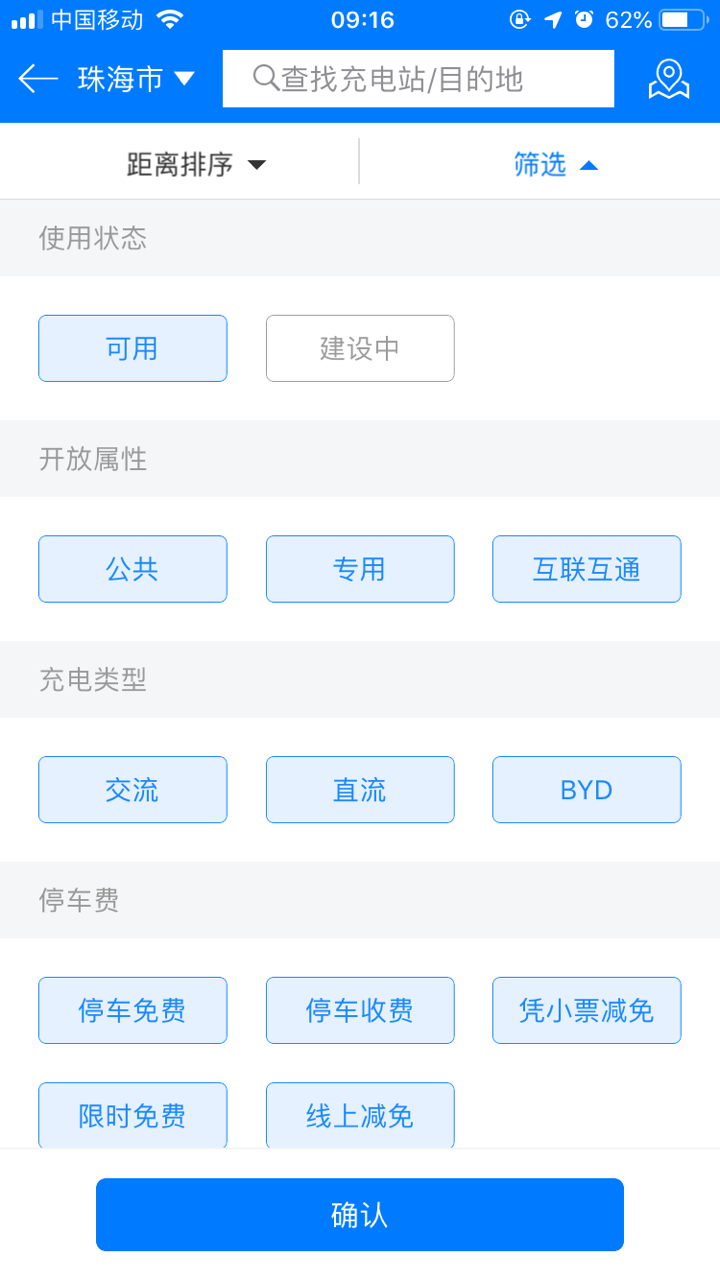This screenshot has width=720, height=1280.
Task: Select the 专用 filter chip
Action: pos(360,569)
